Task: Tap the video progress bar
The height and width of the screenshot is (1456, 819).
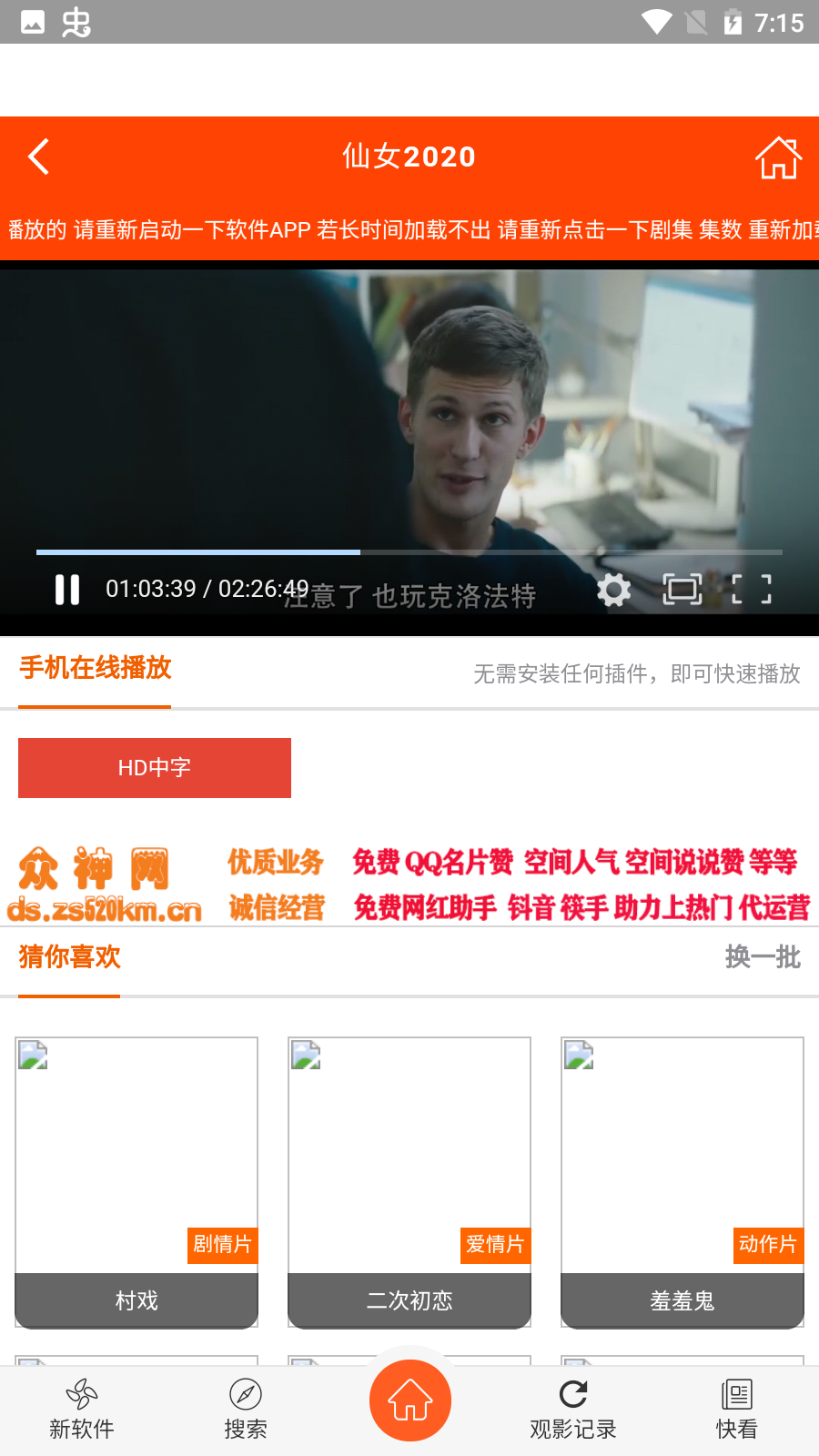Action: [x=409, y=552]
